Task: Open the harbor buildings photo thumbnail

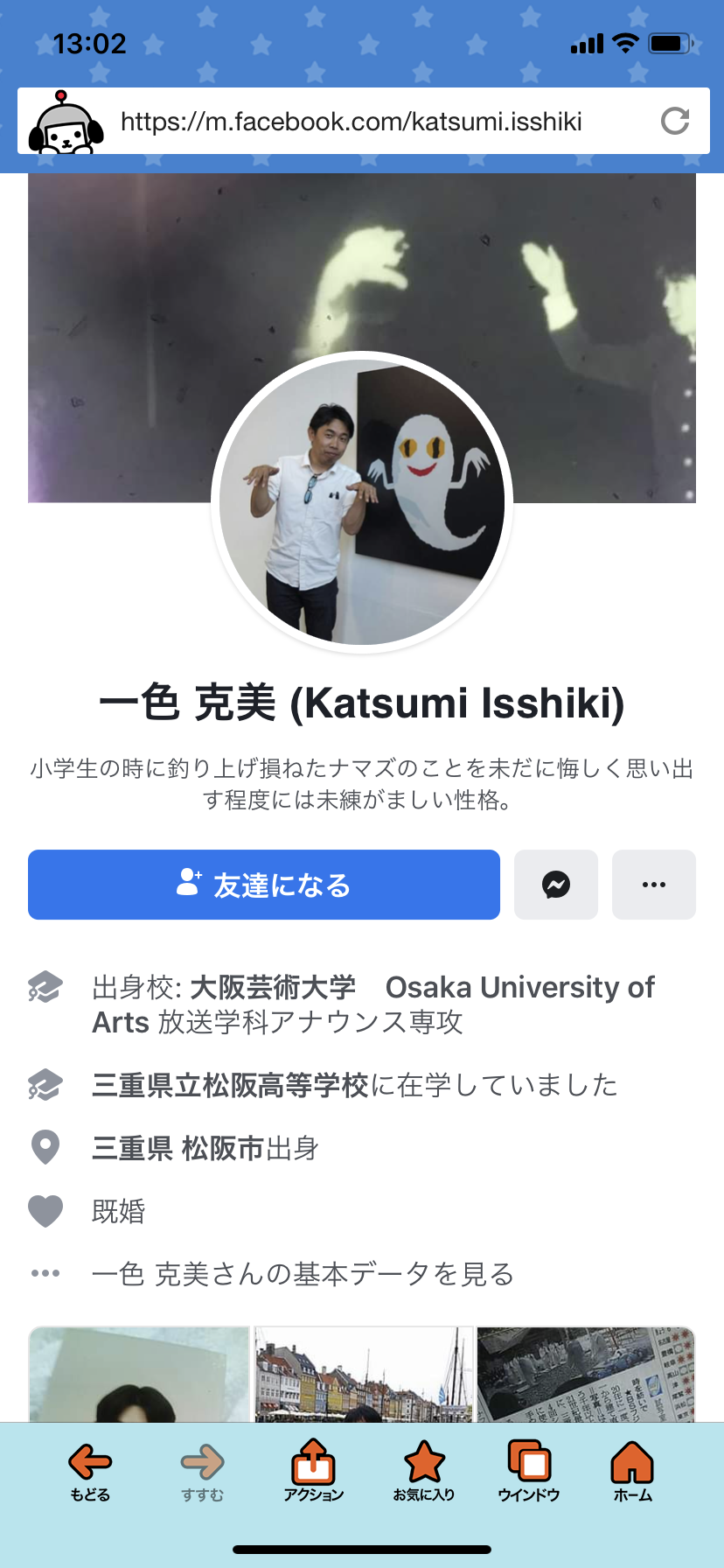Action: point(364,1375)
